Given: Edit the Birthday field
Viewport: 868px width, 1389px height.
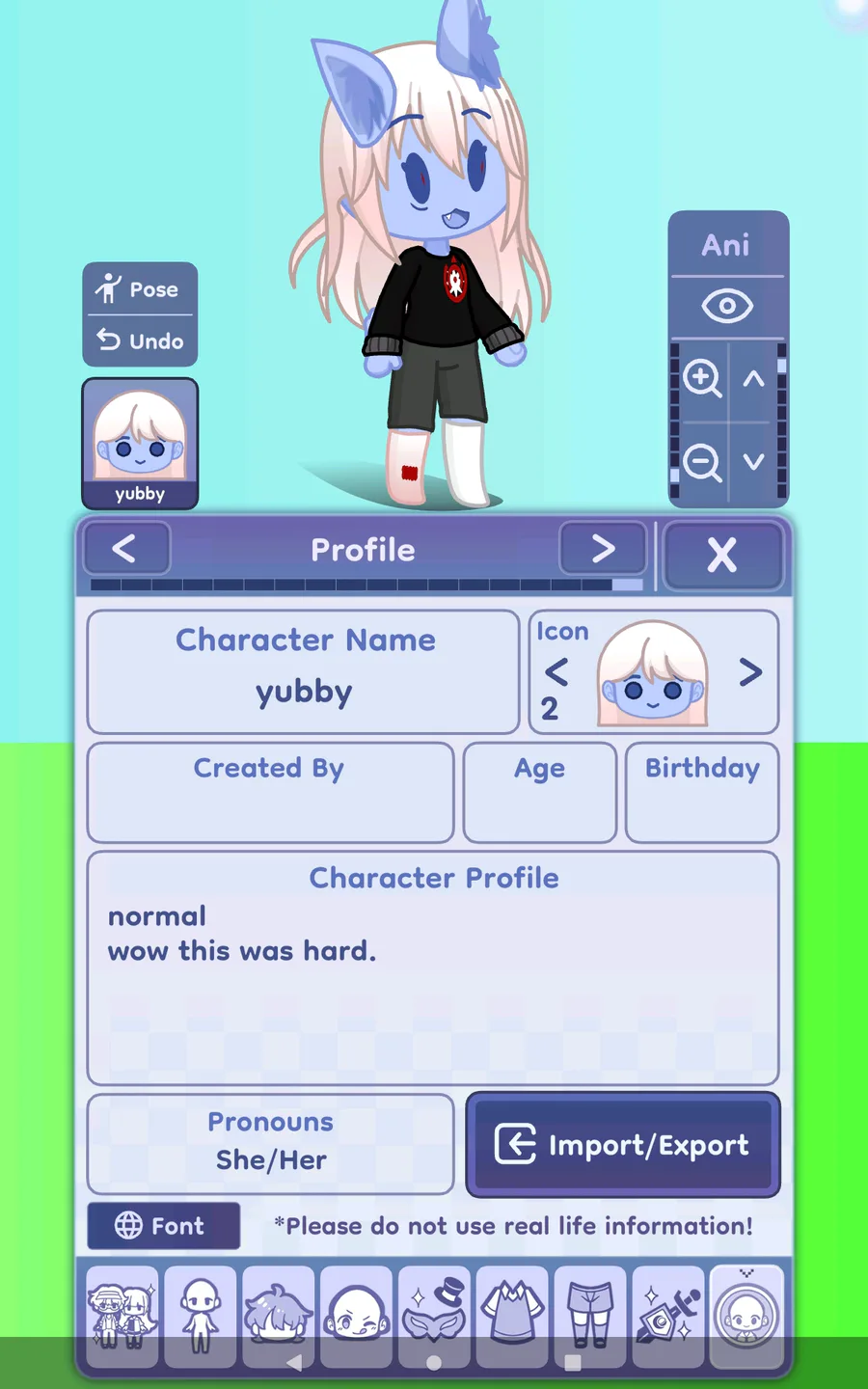Looking at the screenshot, I should pyautogui.click(x=702, y=792).
